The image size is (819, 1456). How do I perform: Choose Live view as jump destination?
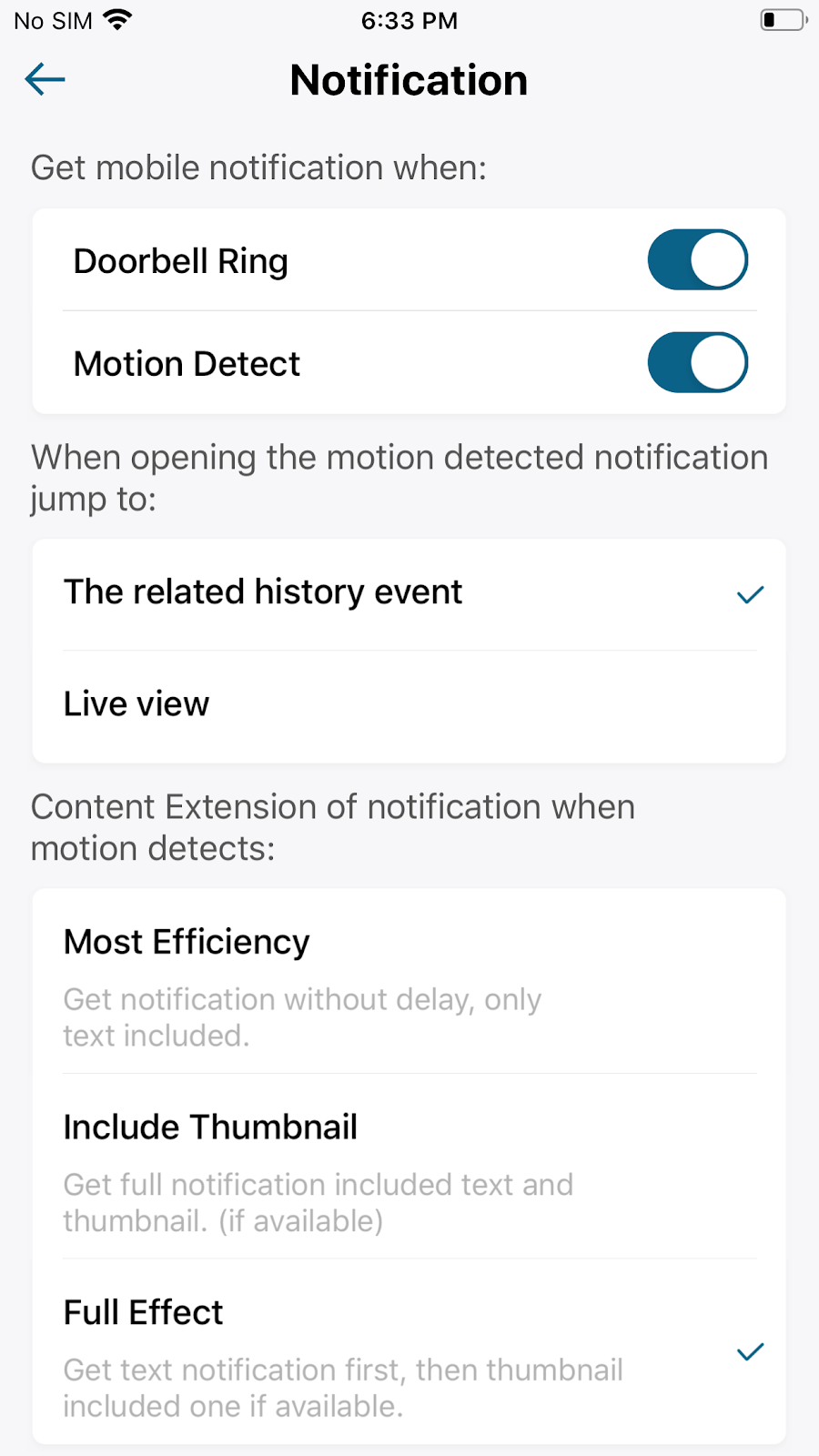[x=409, y=706]
